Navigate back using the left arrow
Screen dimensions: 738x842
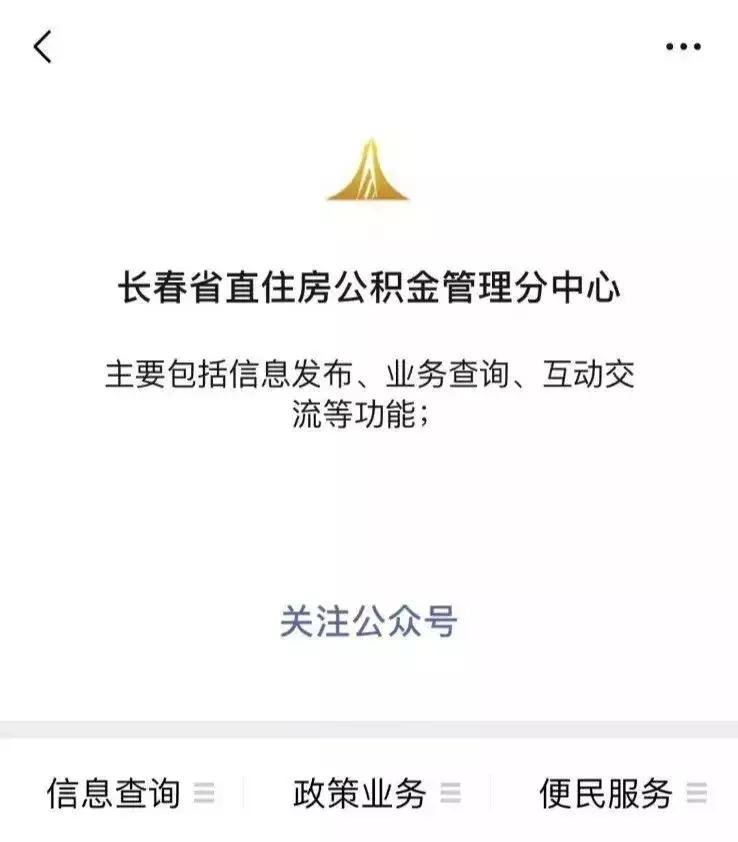click(42, 45)
